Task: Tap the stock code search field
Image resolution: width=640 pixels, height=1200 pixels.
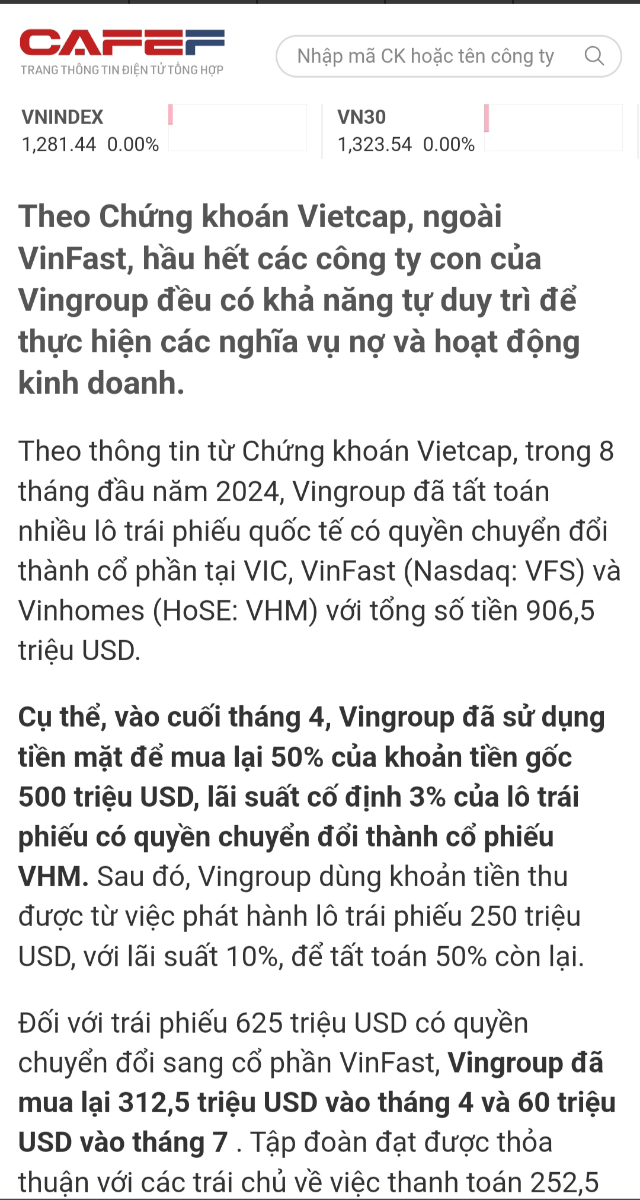Action: pos(425,56)
